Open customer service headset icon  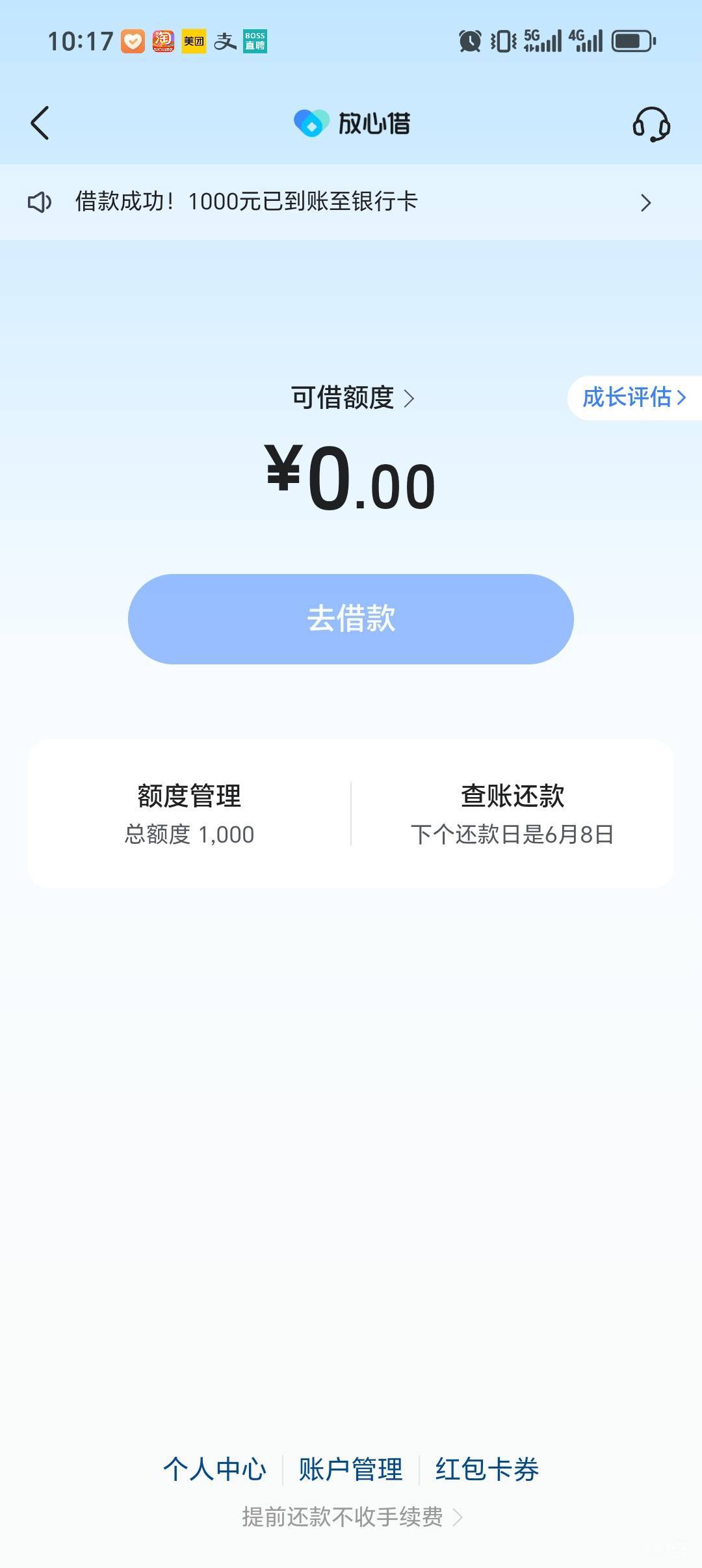point(651,124)
